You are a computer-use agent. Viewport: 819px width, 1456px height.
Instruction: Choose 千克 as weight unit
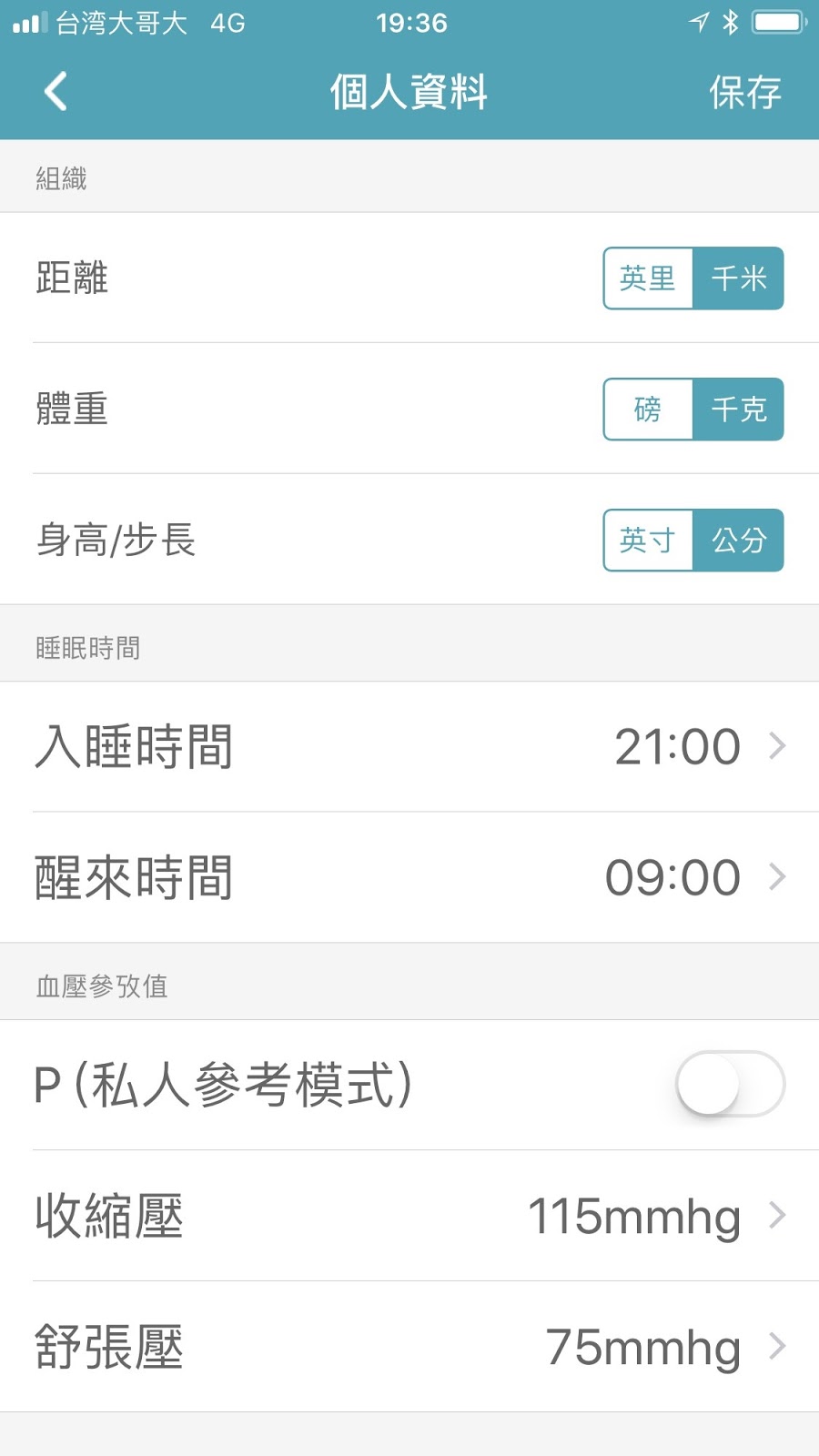click(738, 409)
